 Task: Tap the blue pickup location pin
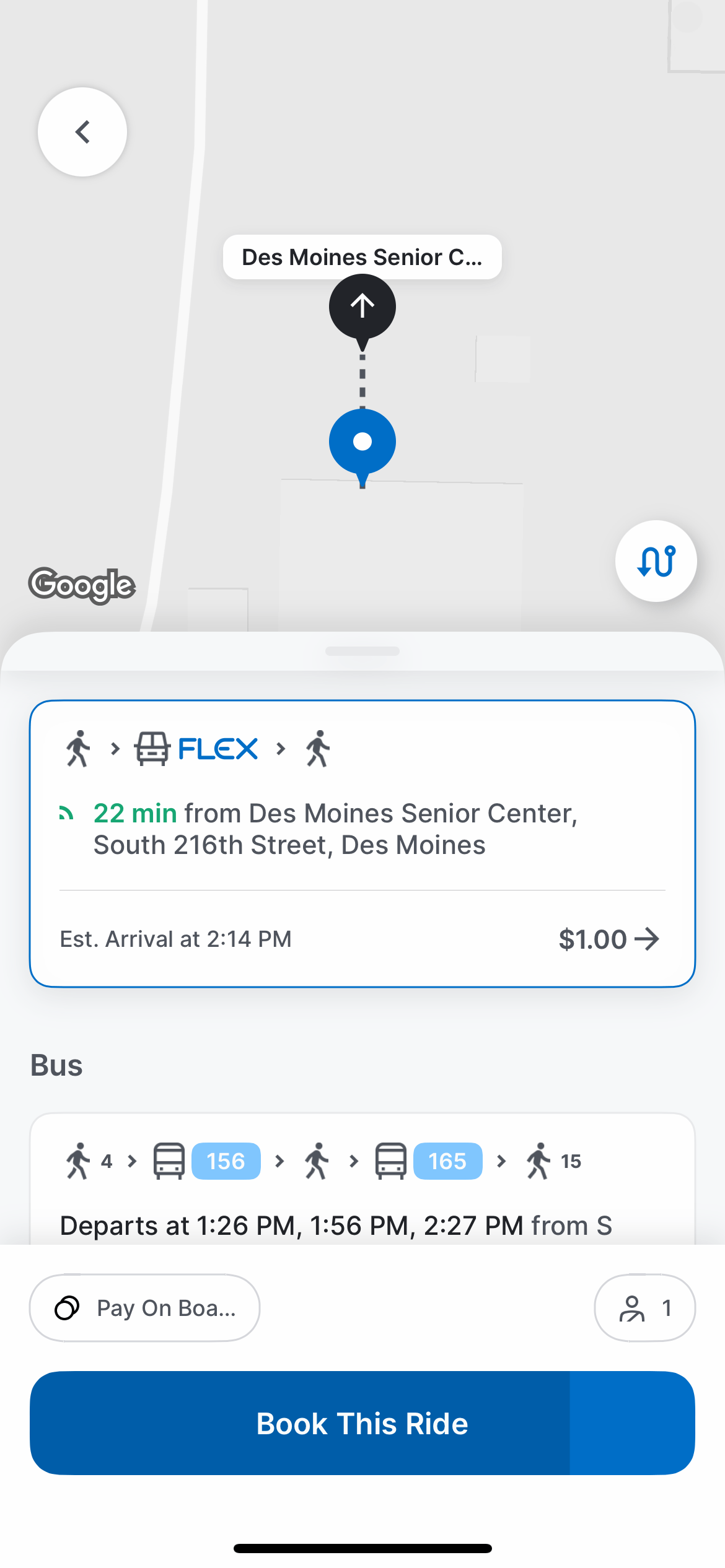[362, 442]
